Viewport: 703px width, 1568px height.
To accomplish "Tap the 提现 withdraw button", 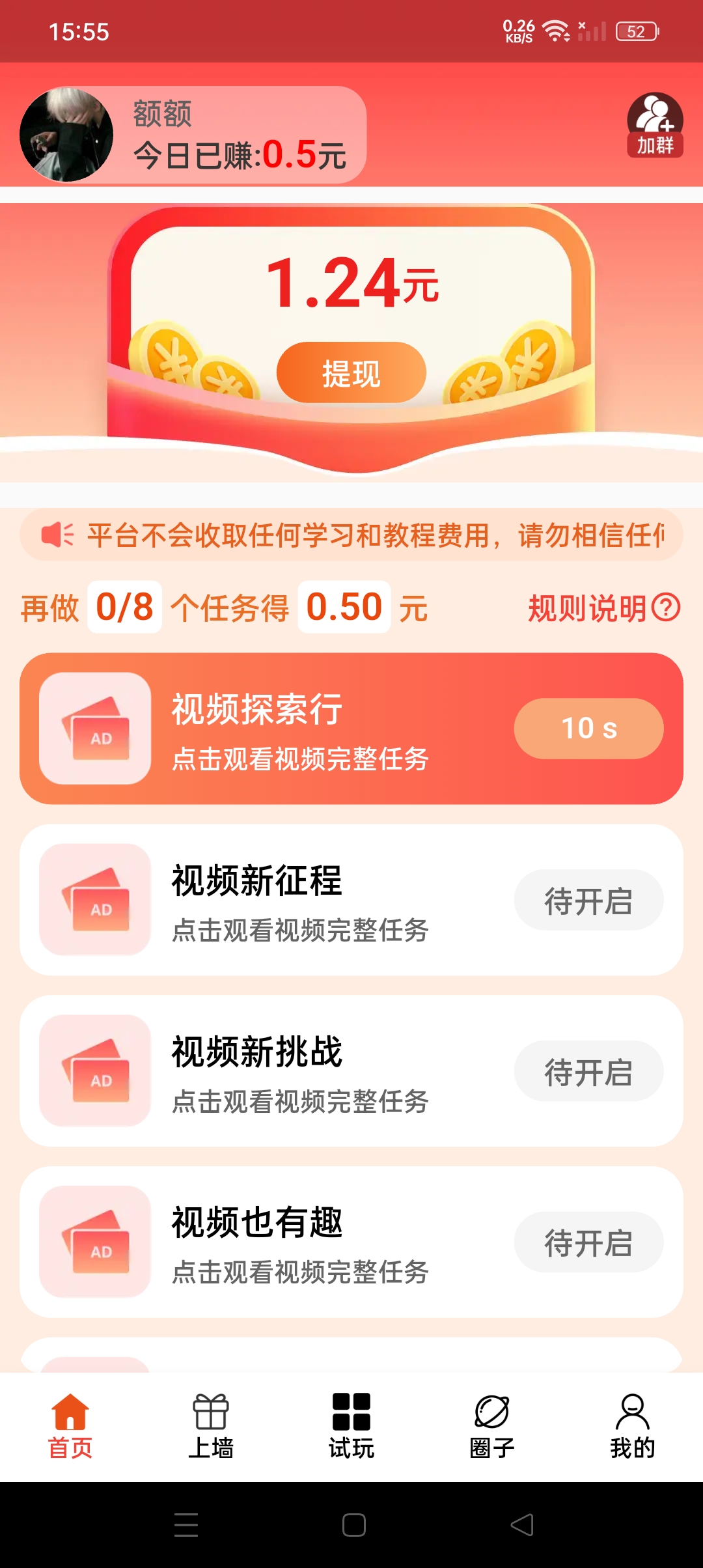I will click(351, 372).
